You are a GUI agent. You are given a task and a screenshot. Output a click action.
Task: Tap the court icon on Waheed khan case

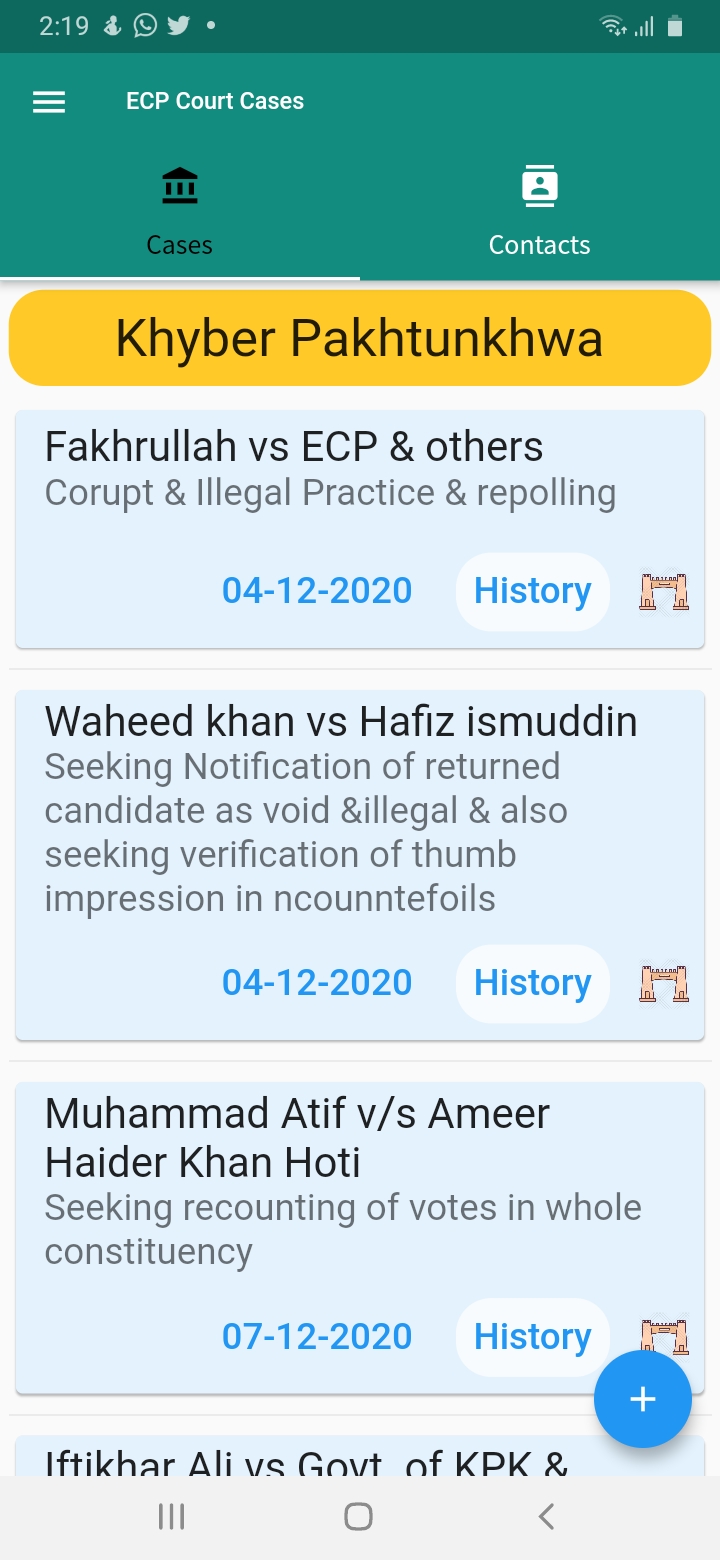point(664,983)
